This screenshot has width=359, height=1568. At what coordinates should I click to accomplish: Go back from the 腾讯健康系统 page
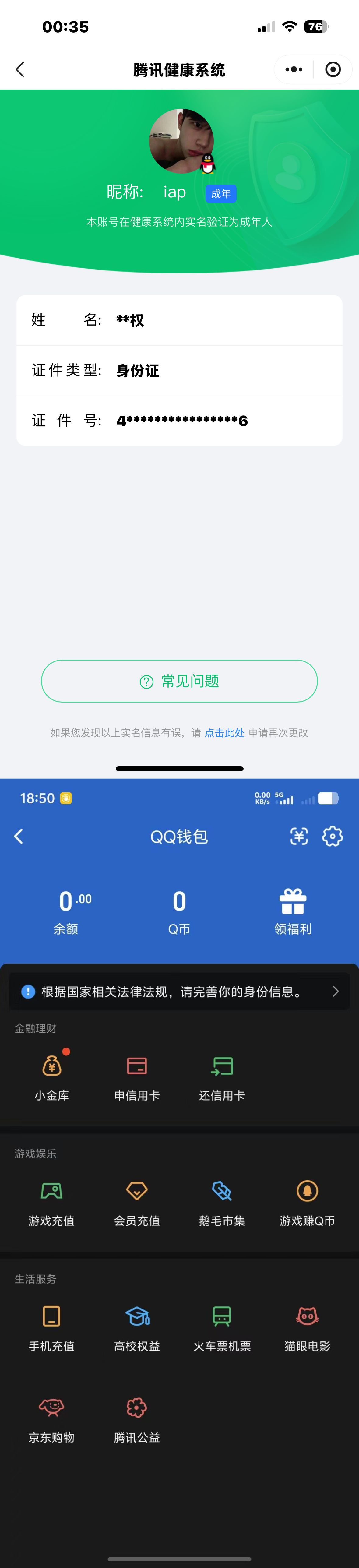[x=20, y=69]
